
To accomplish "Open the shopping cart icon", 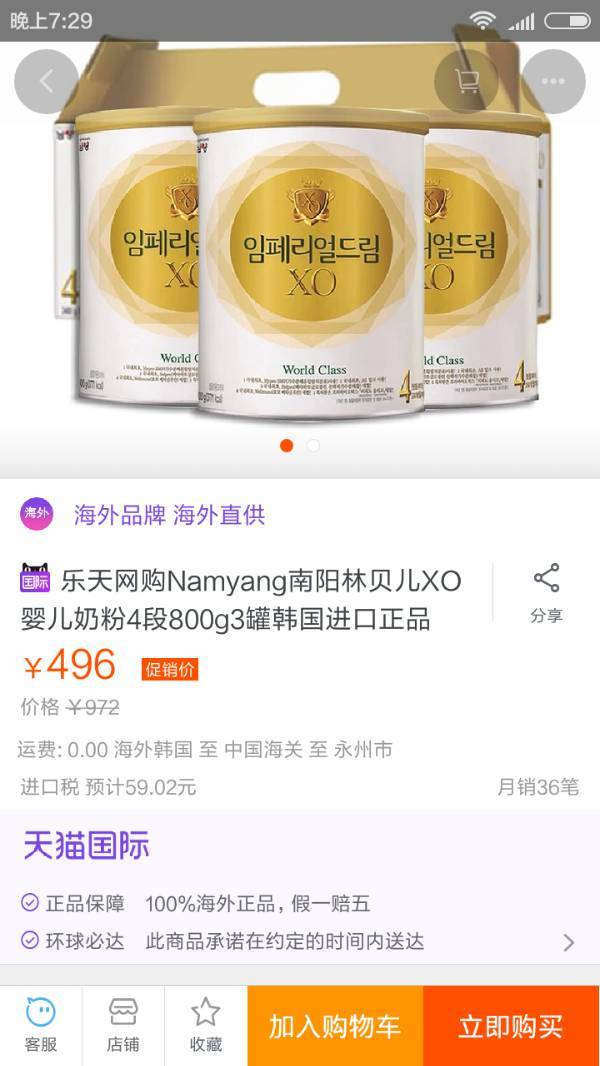I will (x=467, y=81).
